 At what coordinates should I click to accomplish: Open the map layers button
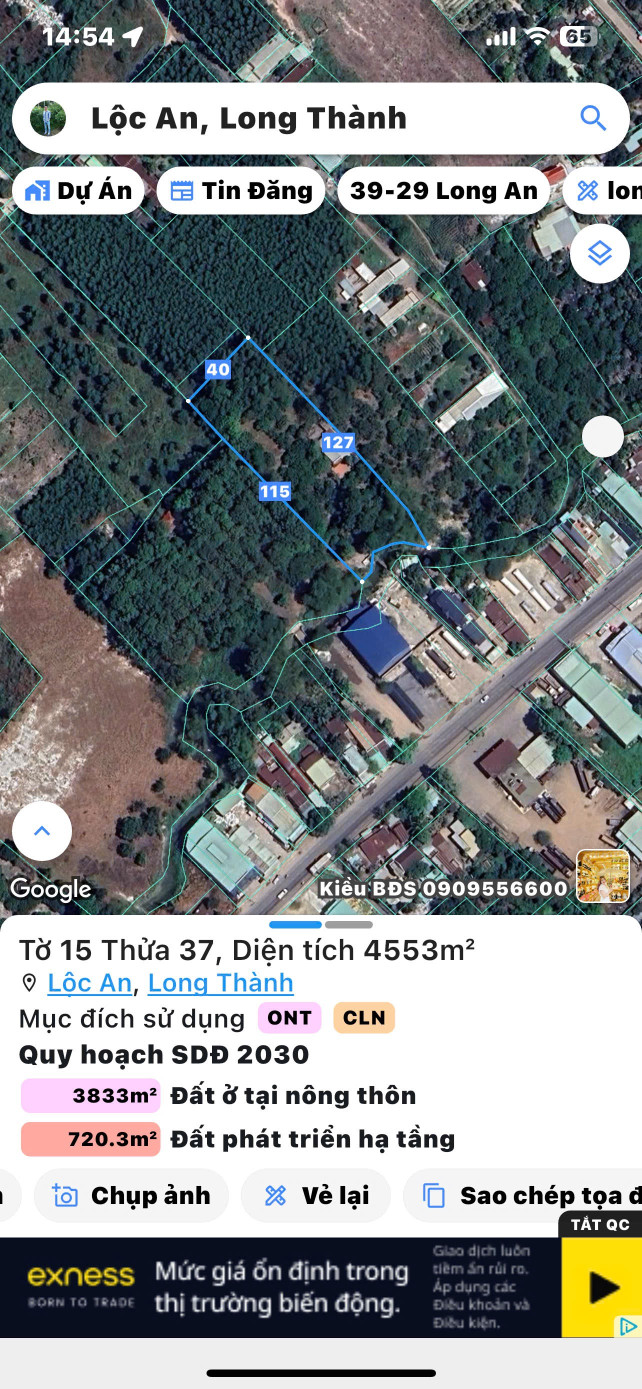point(600,253)
